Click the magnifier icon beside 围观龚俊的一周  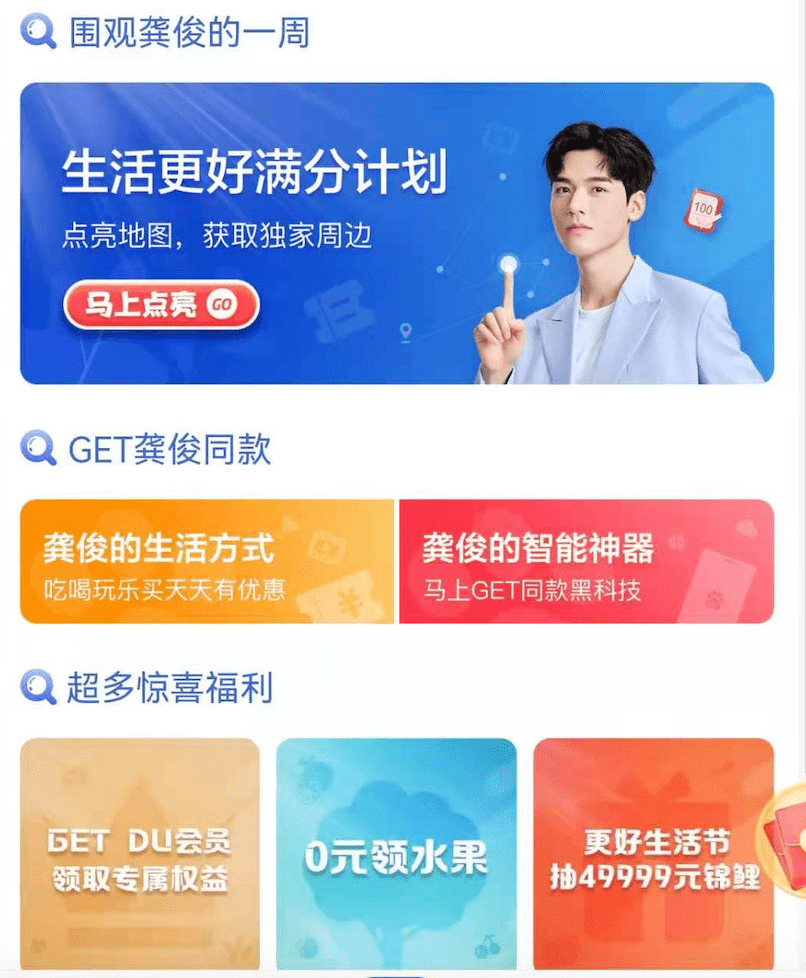(36, 33)
